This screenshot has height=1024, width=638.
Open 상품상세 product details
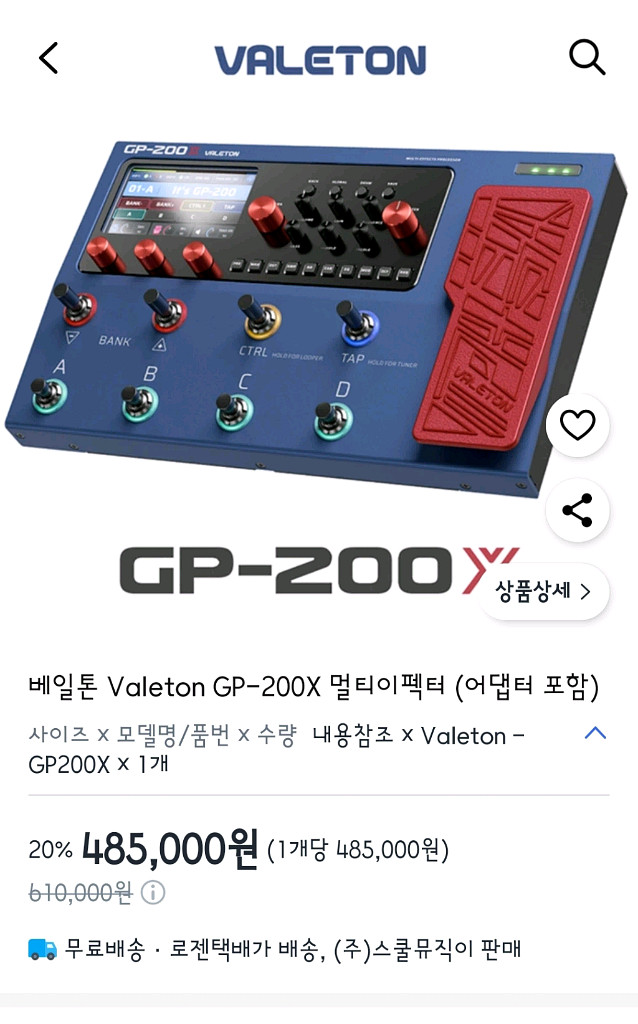[543, 591]
